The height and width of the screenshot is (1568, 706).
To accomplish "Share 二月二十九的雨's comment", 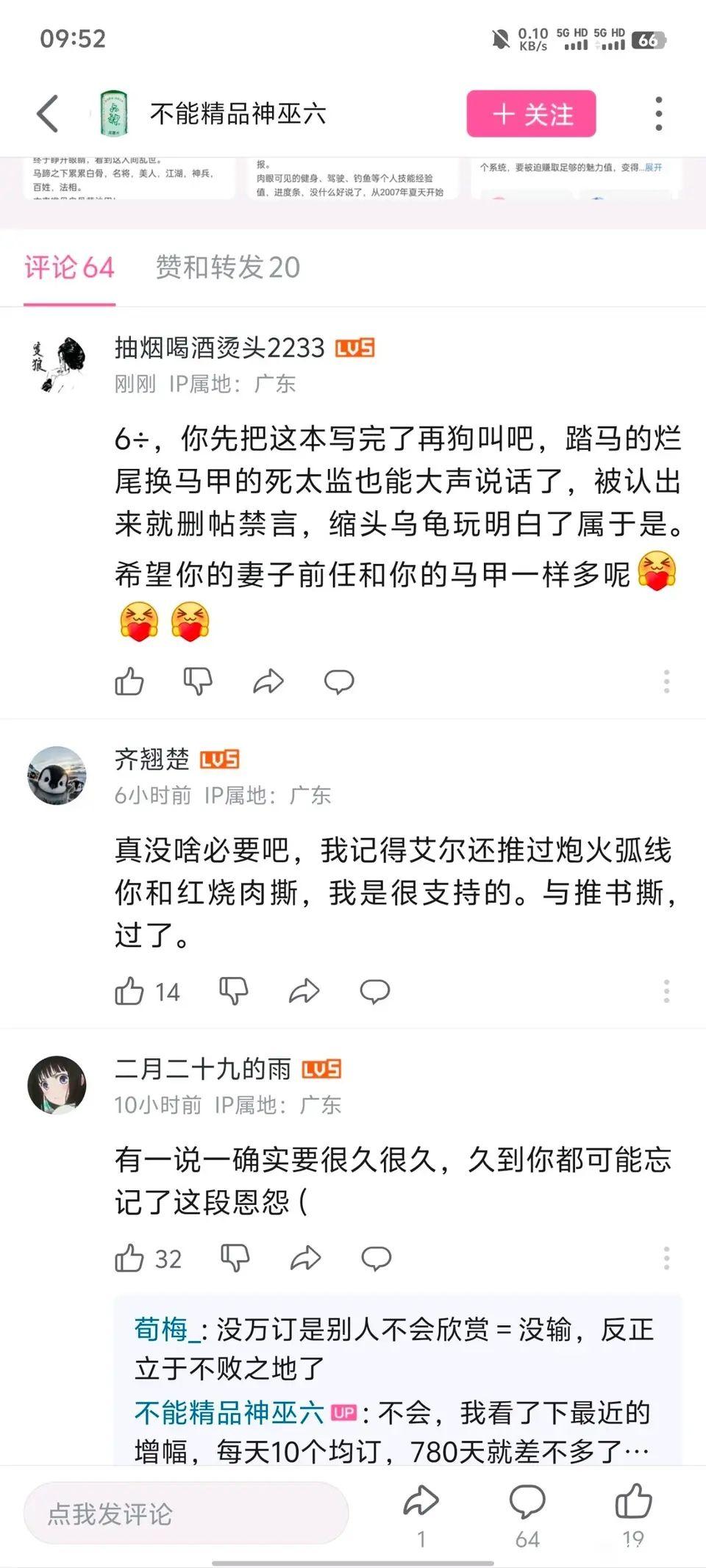I will coord(305,1258).
